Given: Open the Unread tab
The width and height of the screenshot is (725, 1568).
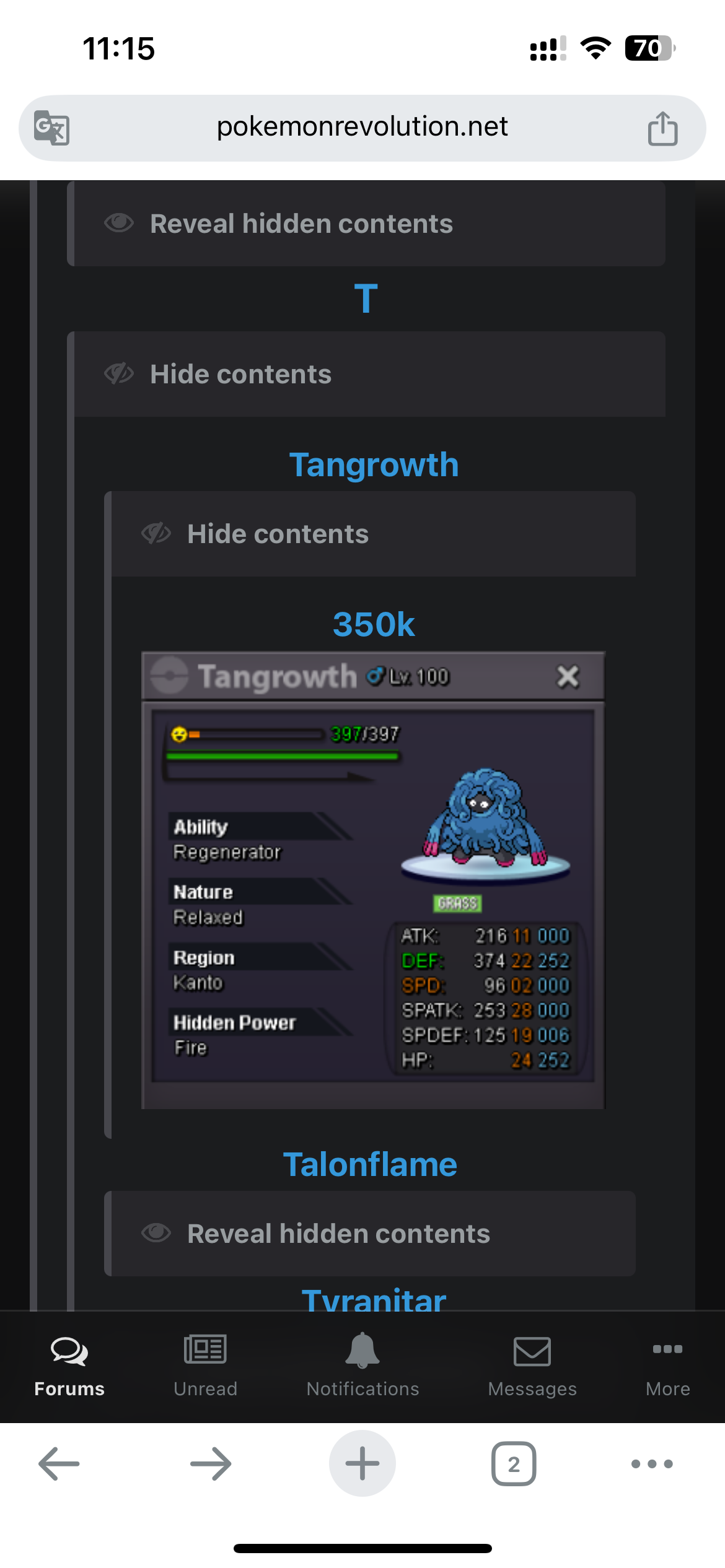Looking at the screenshot, I should pos(205,1366).
